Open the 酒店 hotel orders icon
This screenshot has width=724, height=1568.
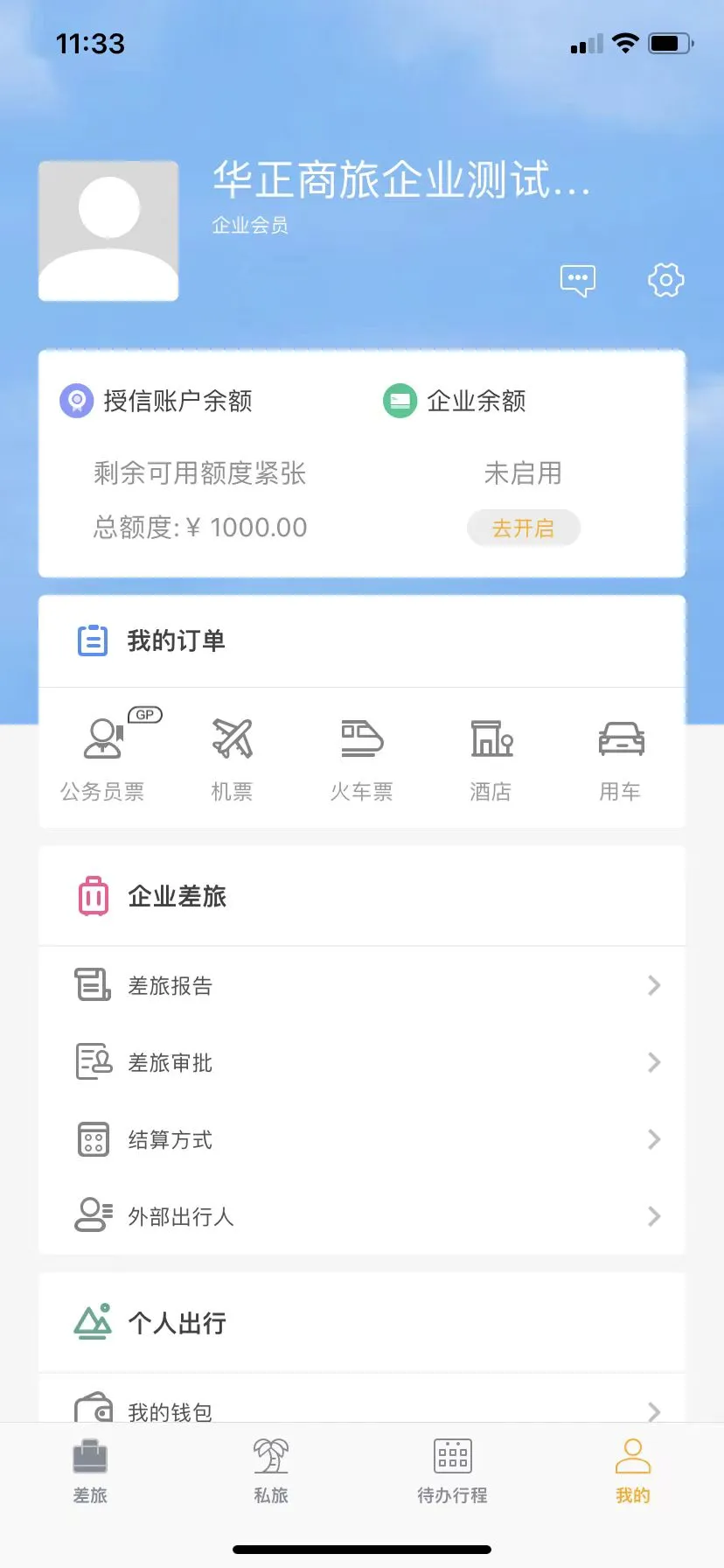491,752
